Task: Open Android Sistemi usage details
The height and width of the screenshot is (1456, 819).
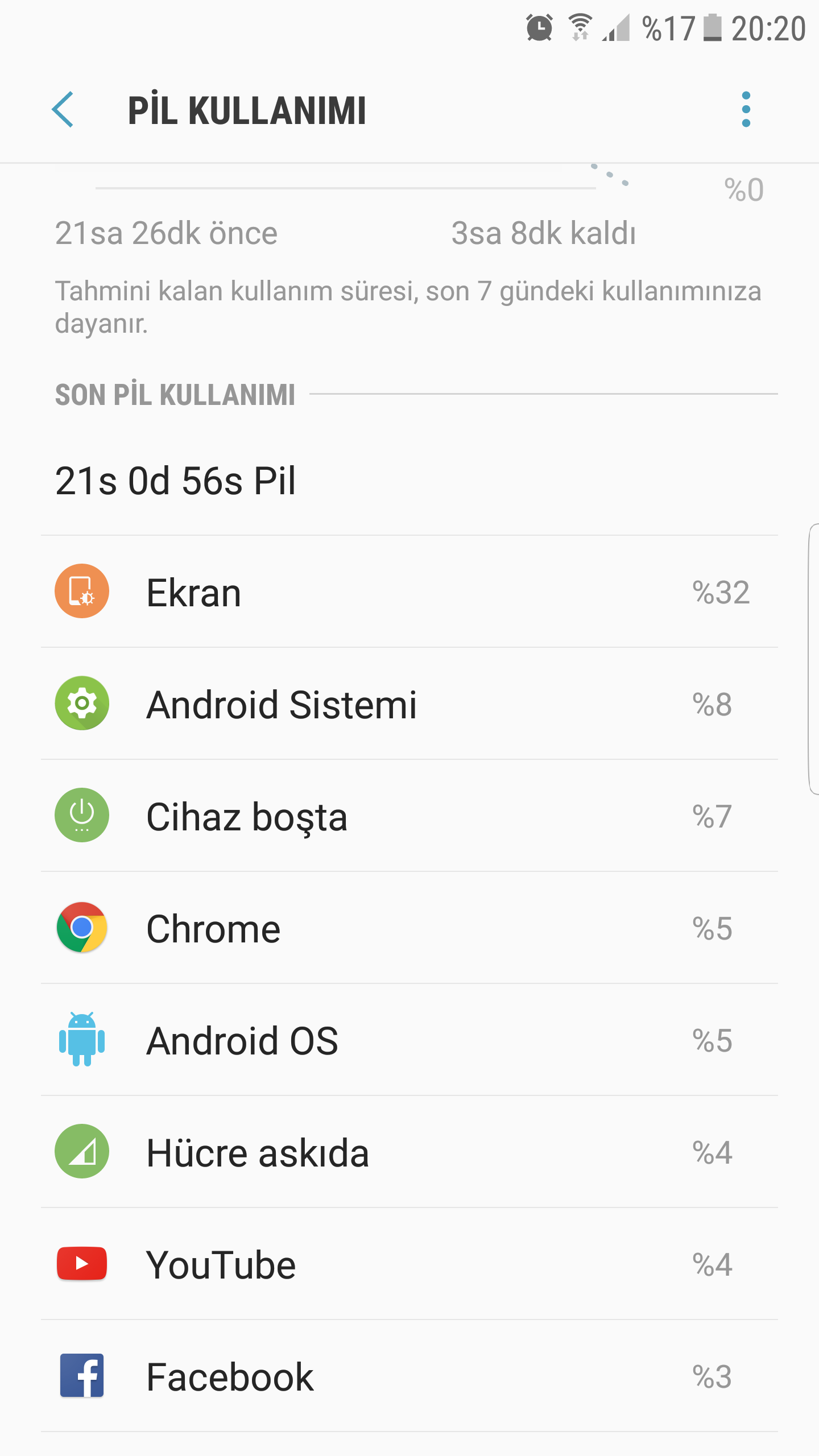Action: pyautogui.click(x=409, y=704)
